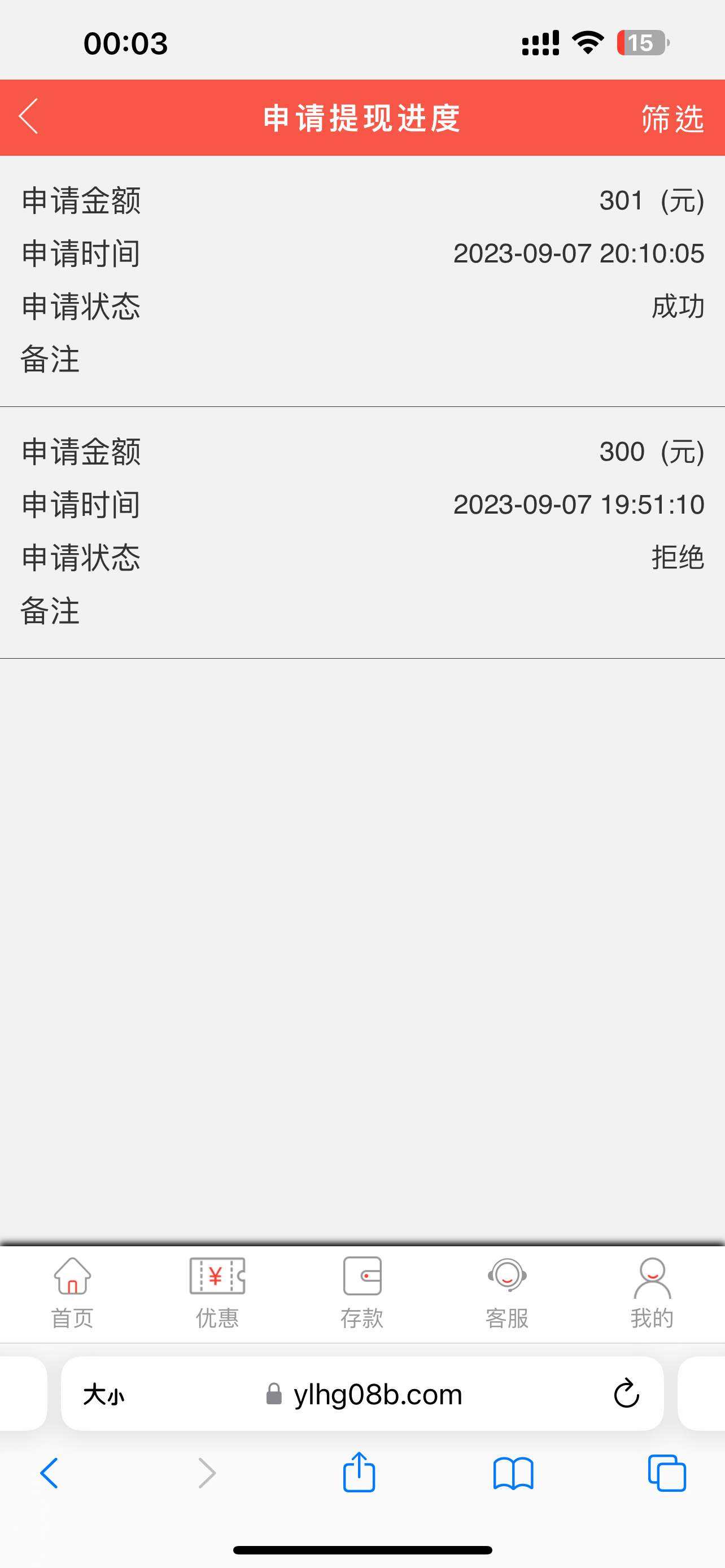Viewport: 725px width, 1568px height.
Task: Share this page from the Safari toolbar
Action: click(x=359, y=1473)
